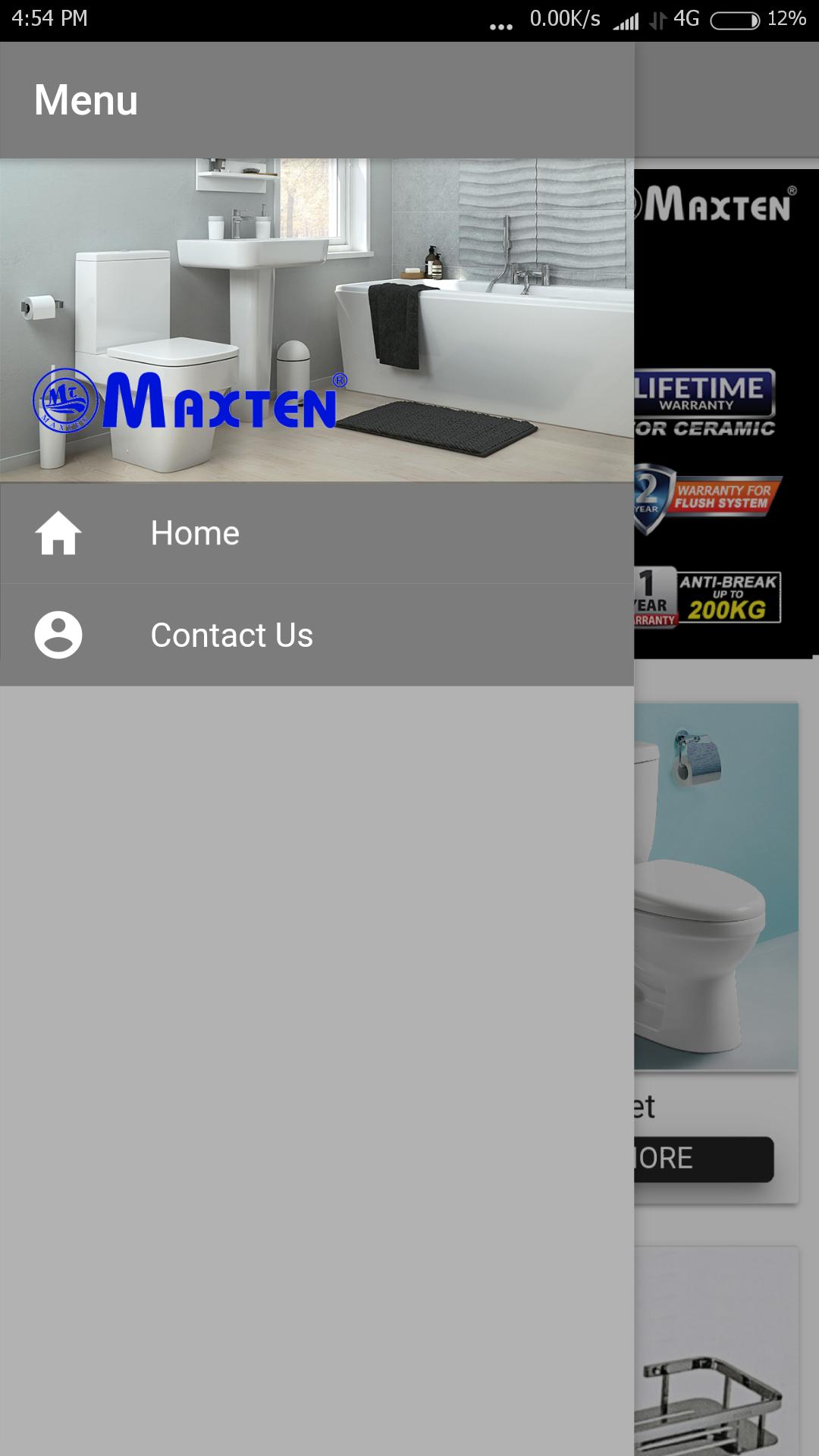Click the person icon beside Contact Us
This screenshot has height=1456, width=819.
point(57,635)
